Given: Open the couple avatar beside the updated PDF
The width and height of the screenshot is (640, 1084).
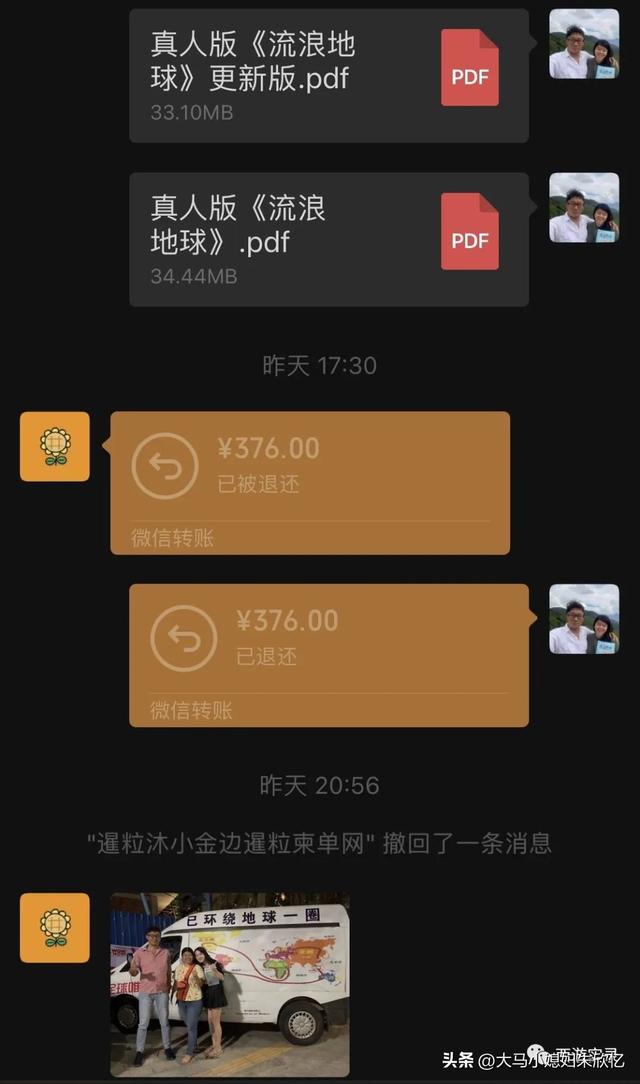Looking at the screenshot, I should [584, 44].
